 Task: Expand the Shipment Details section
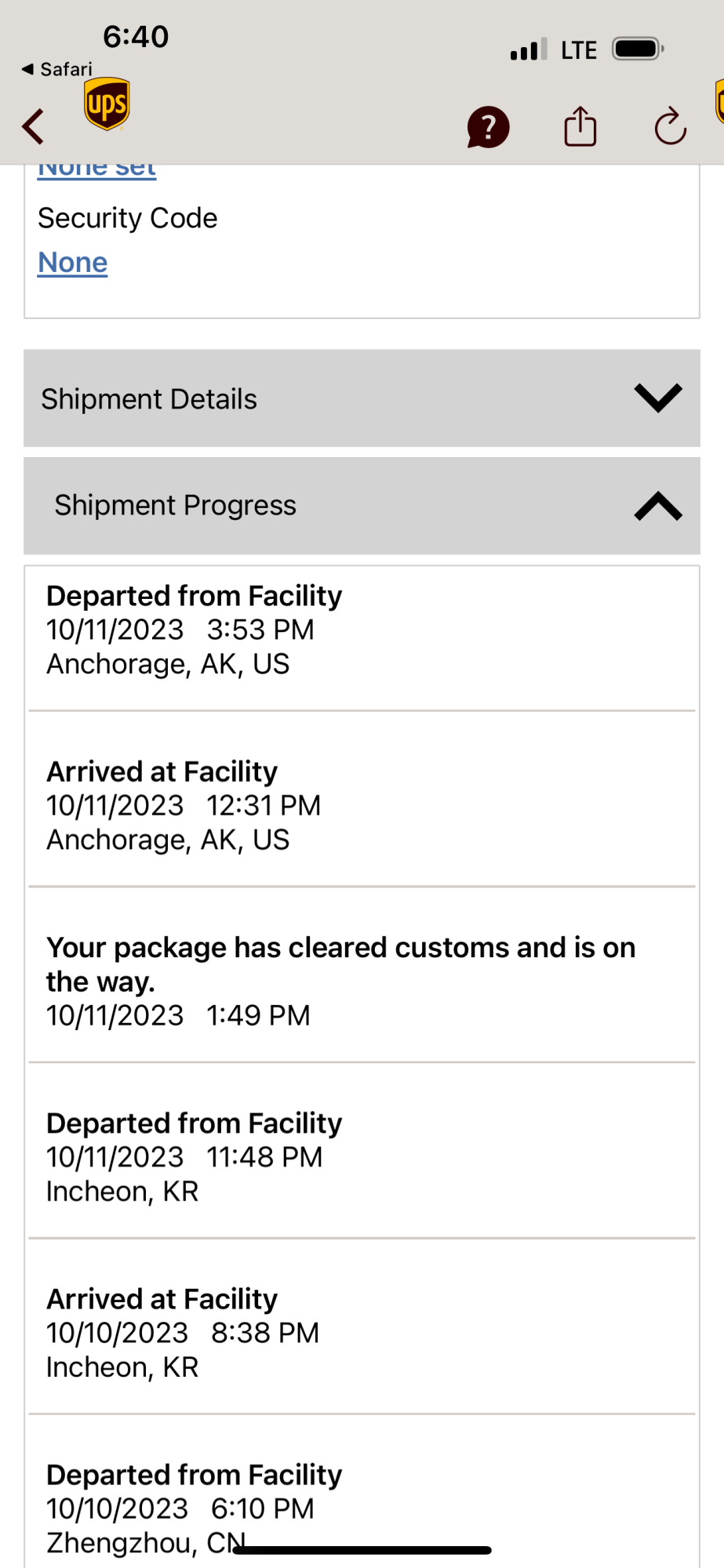[x=362, y=398]
